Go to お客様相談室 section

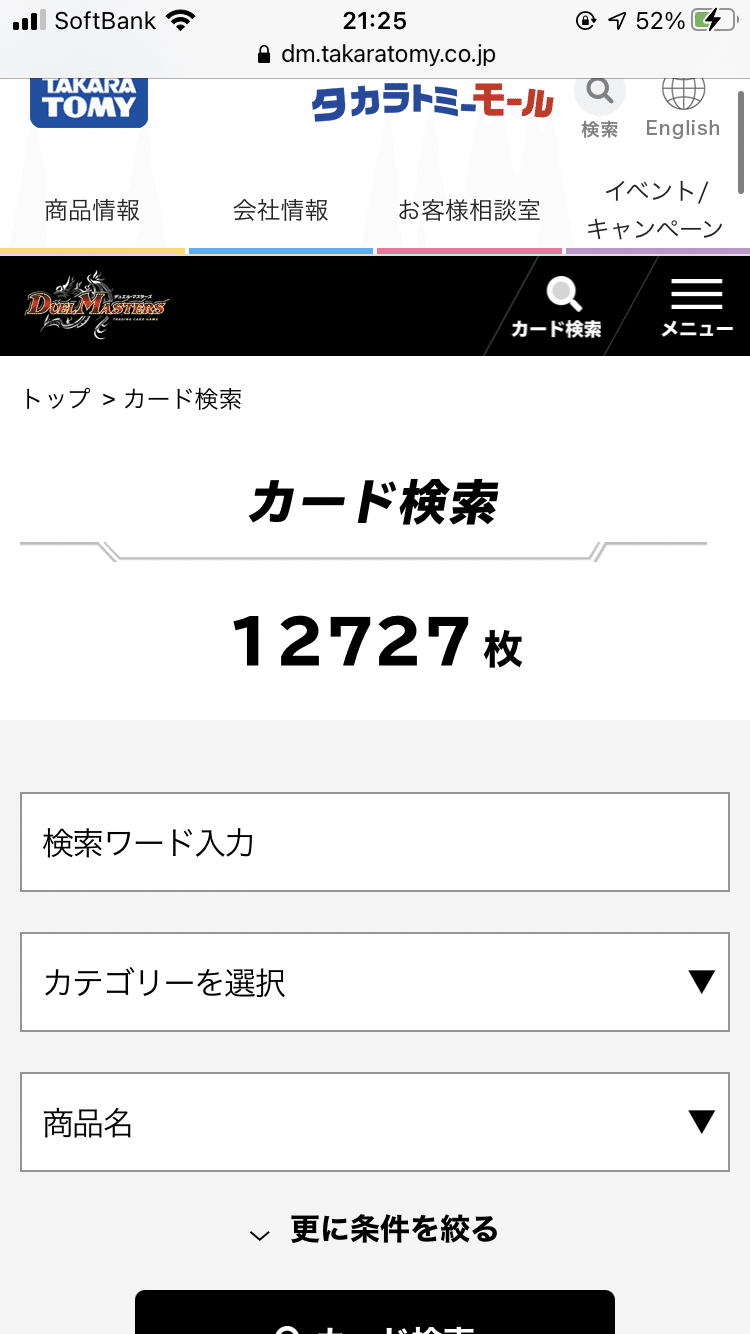(x=469, y=210)
